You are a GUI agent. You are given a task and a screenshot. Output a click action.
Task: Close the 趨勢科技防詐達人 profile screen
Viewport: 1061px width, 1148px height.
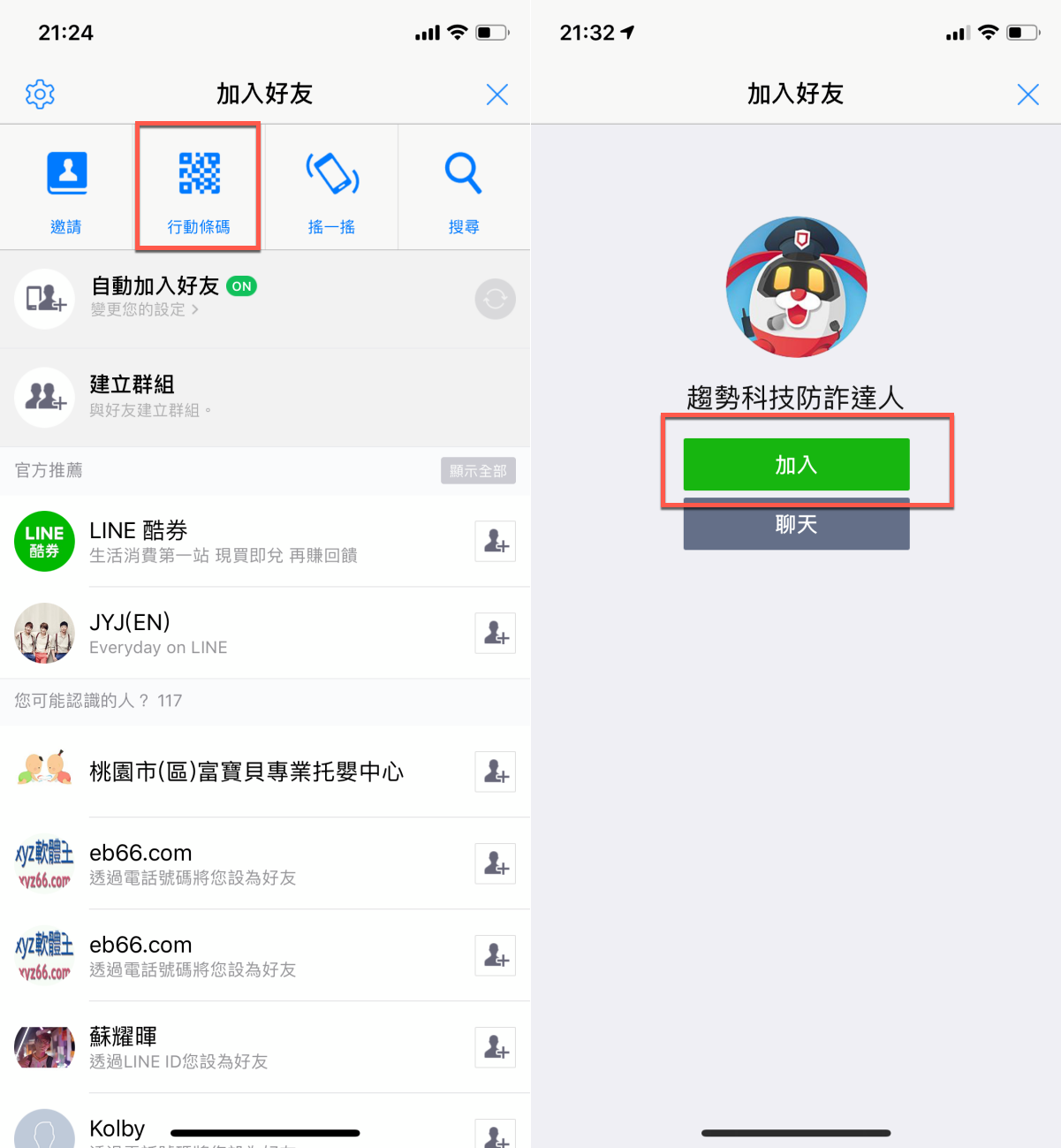click(1027, 95)
